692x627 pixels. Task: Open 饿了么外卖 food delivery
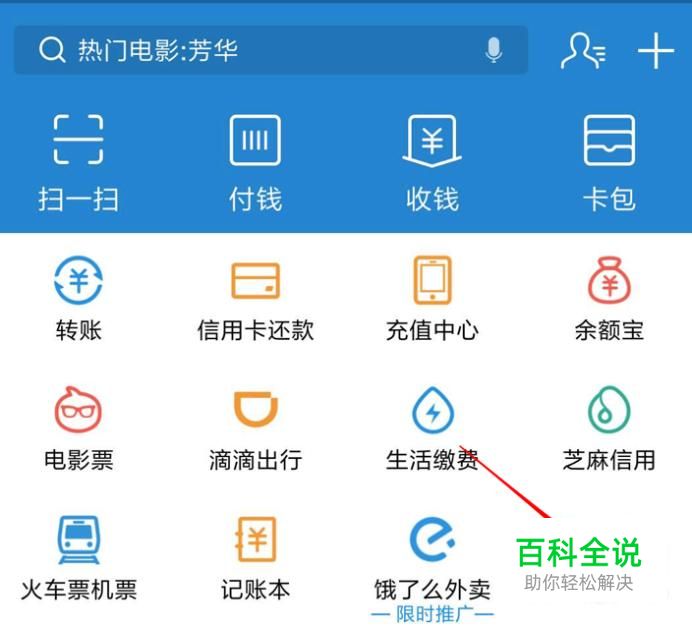coord(432,557)
